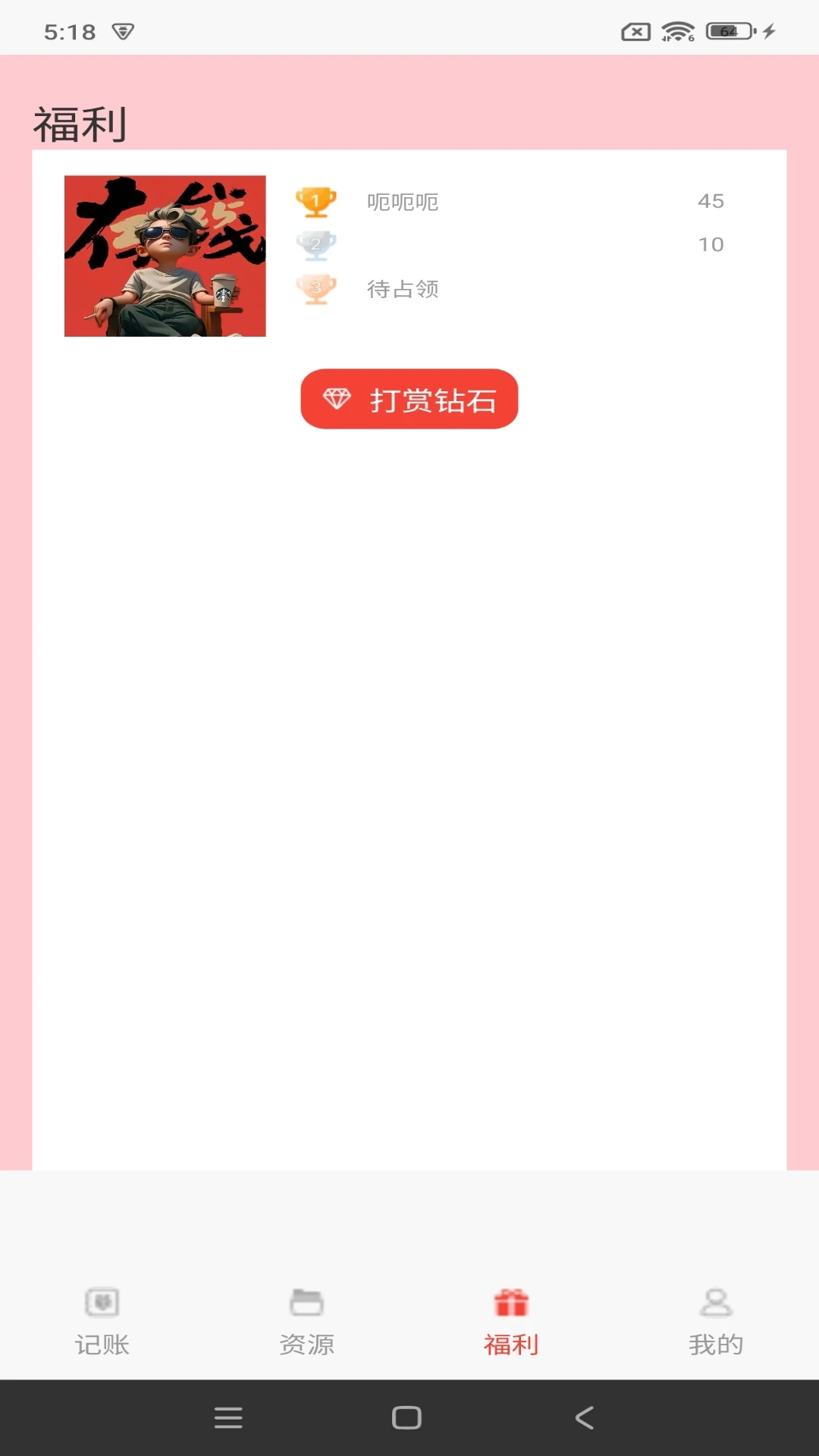Tap the 打赏钻石 reward button

409,399
